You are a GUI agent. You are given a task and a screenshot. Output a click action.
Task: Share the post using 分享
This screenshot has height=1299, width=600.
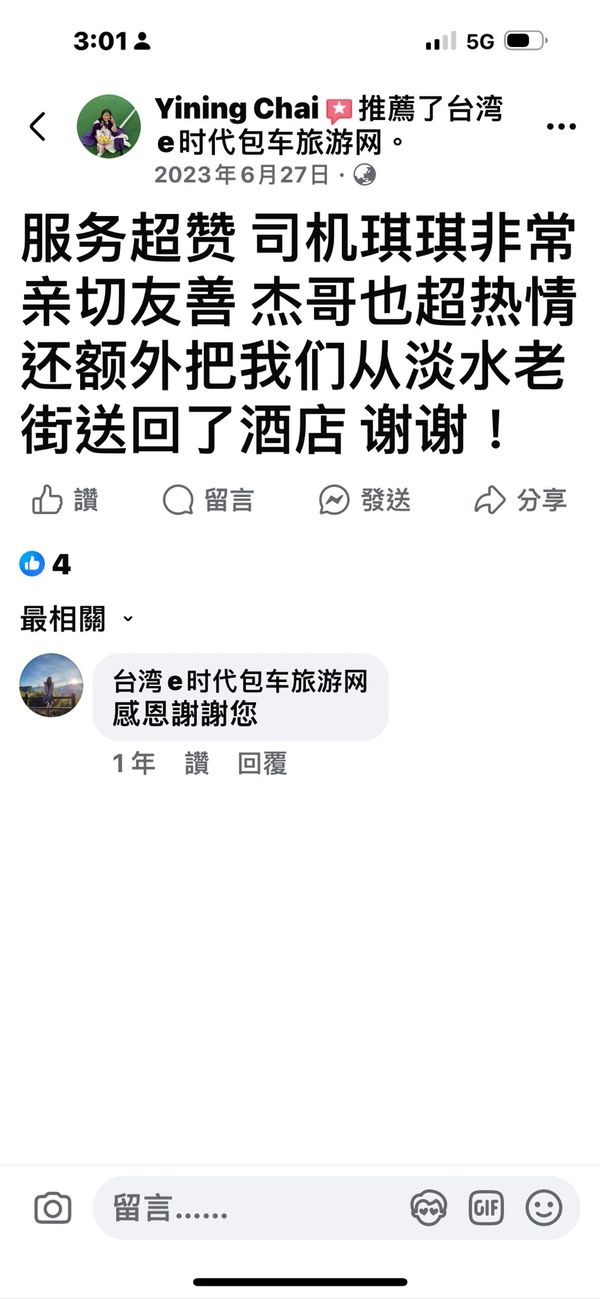pos(520,500)
